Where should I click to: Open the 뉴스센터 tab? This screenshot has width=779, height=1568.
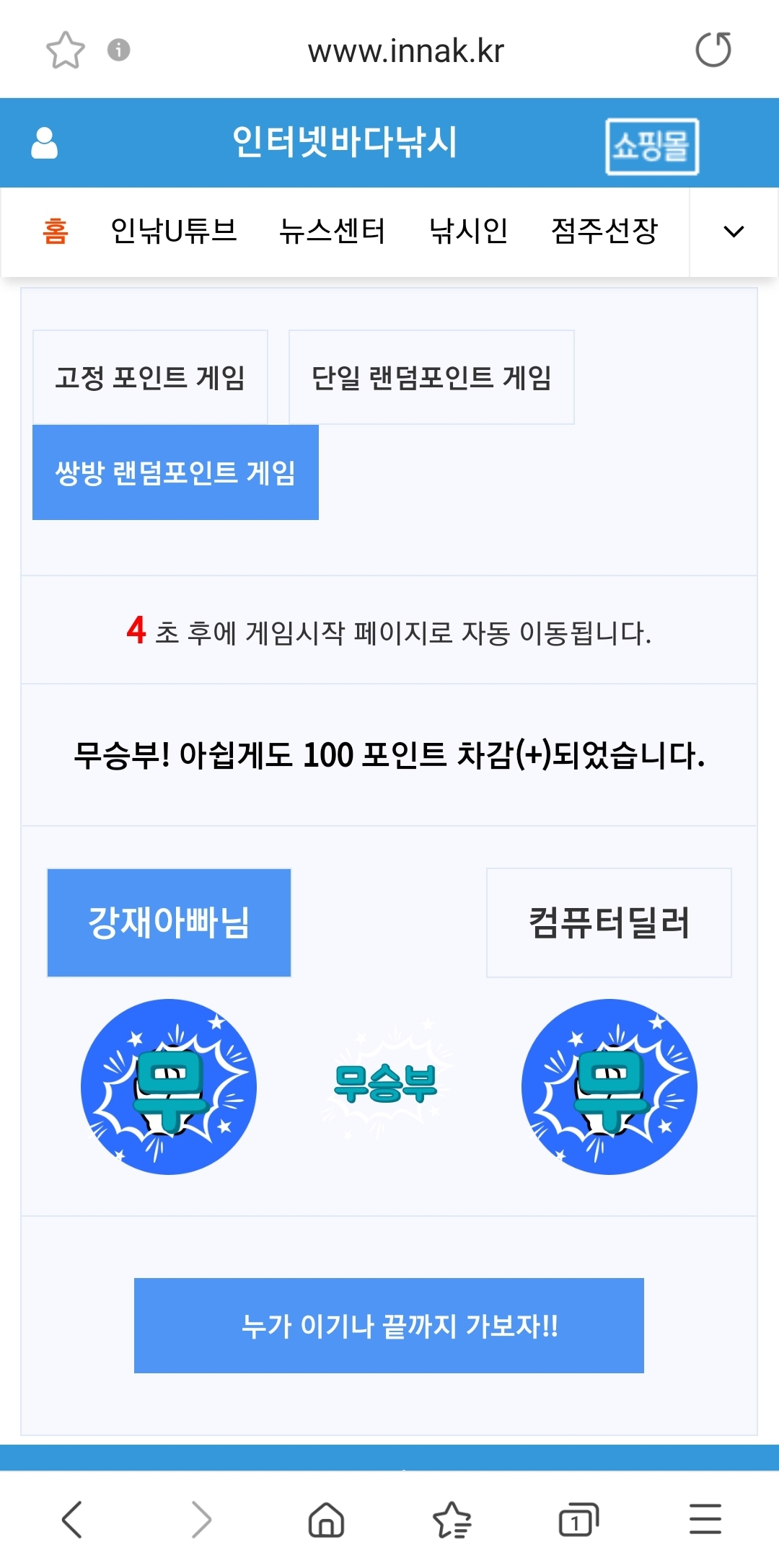pyautogui.click(x=333, y=232)
